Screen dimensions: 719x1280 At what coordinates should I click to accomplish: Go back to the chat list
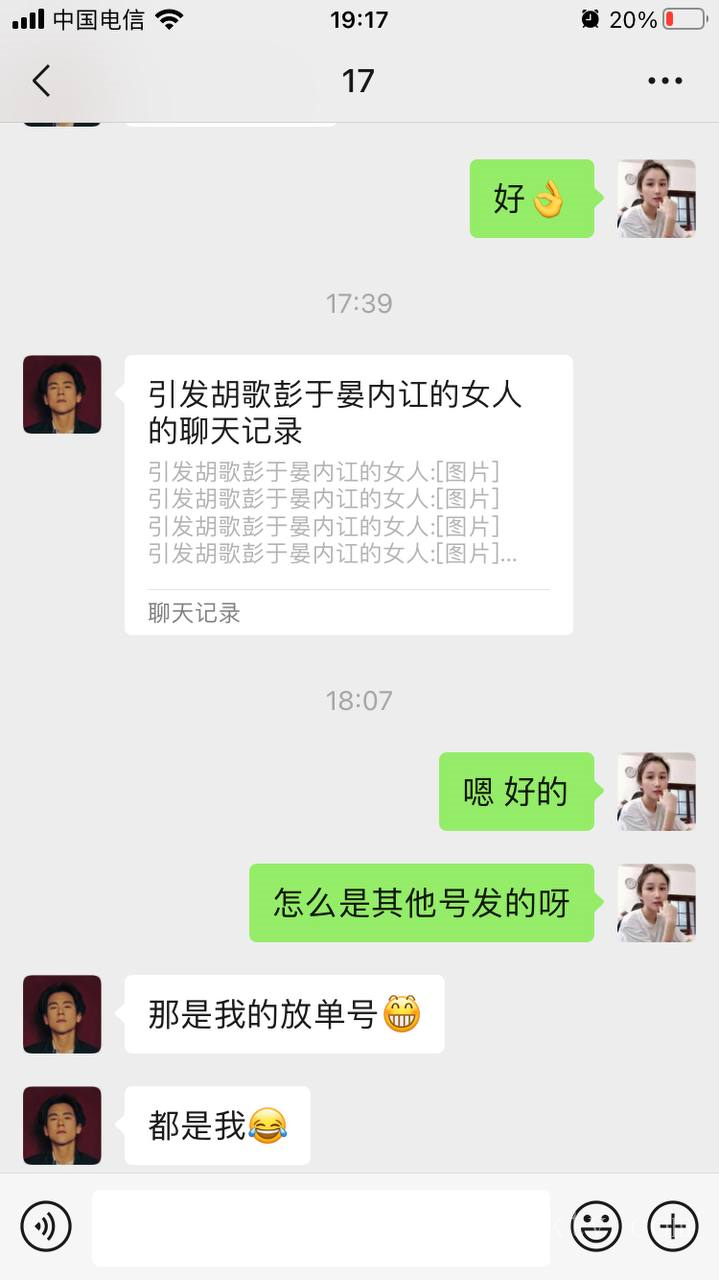pyautogui.click(x=41, y=81)
